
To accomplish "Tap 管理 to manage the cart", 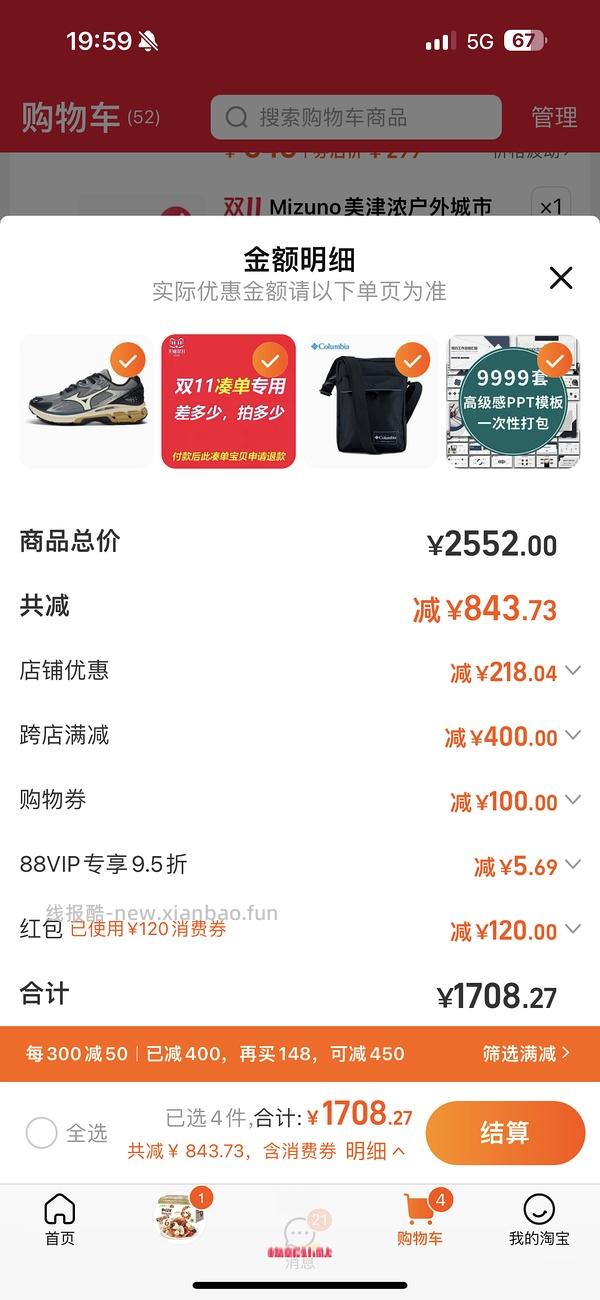I will (554, 117).
